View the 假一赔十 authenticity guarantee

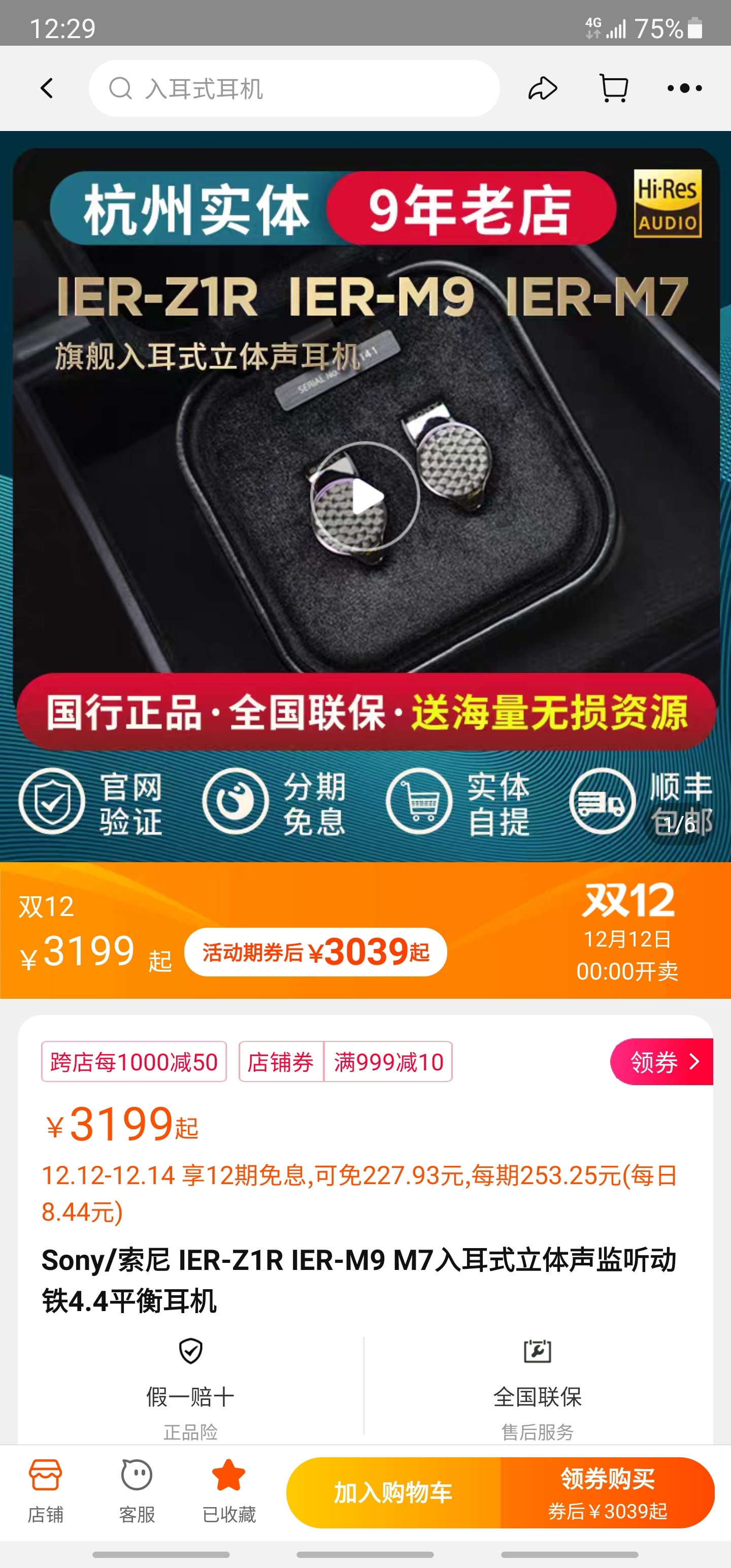click(x=190, y=1387)
